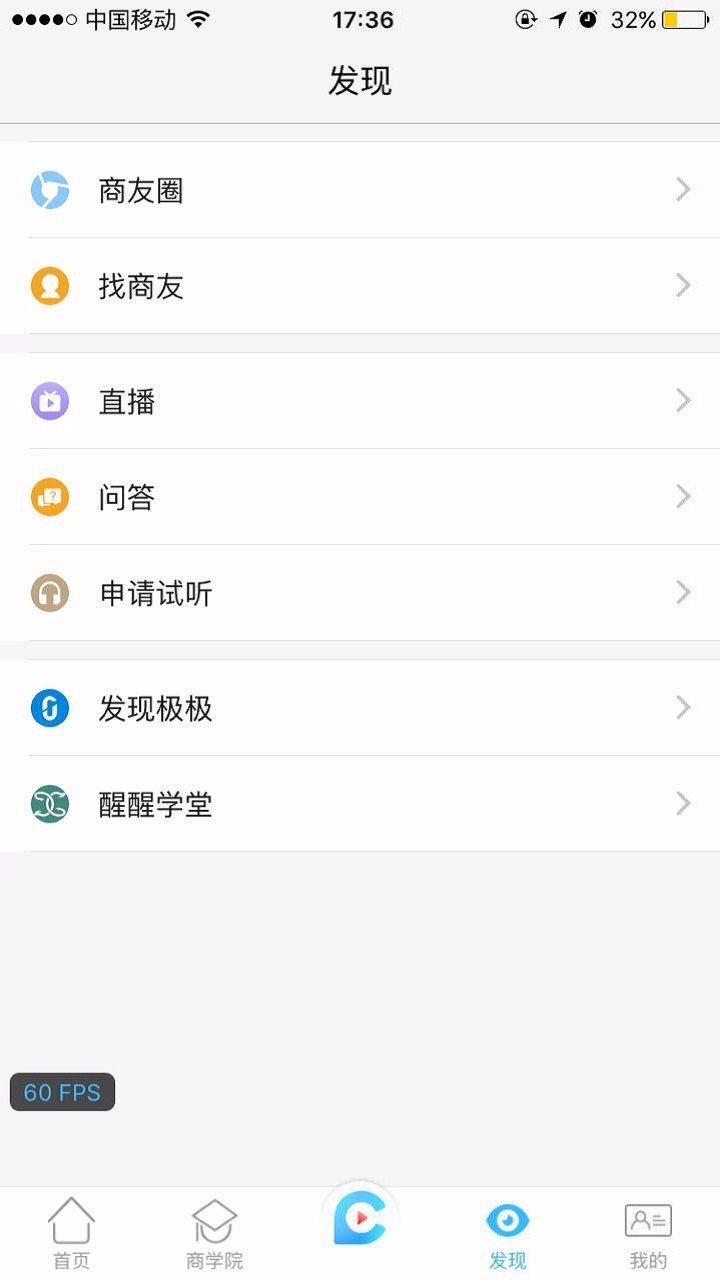Open the 发现极极 entry

(x=360, y=708)
